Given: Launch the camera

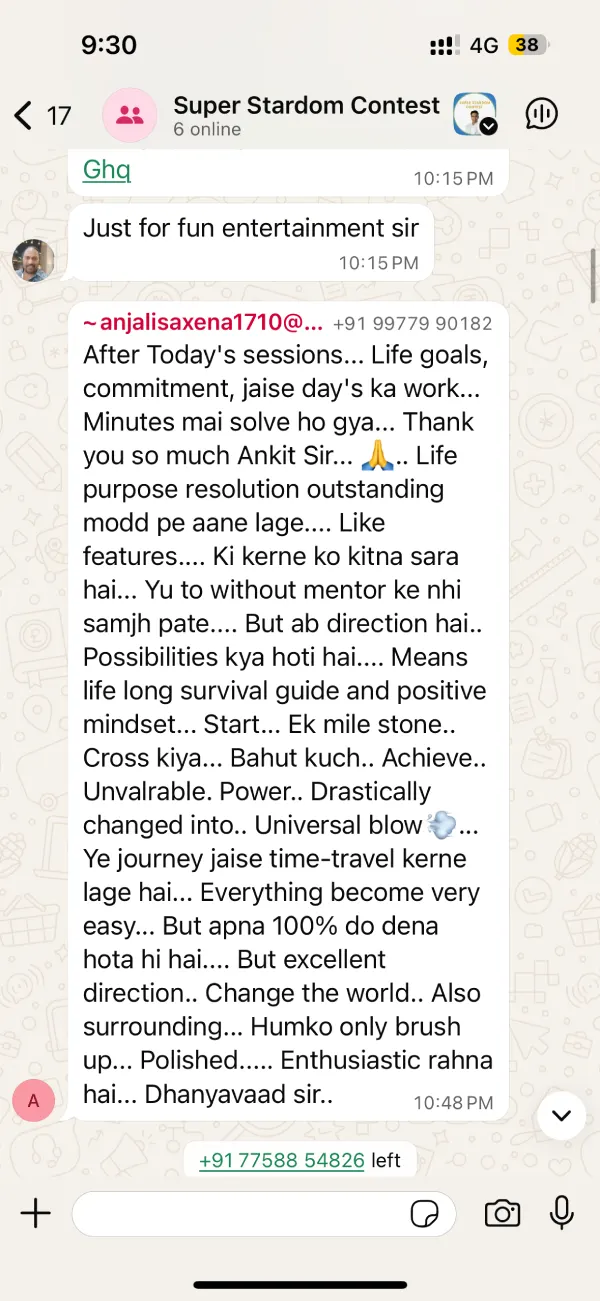Looking at the screenshot, I should pyautogui.click(x=502, y=1214).
